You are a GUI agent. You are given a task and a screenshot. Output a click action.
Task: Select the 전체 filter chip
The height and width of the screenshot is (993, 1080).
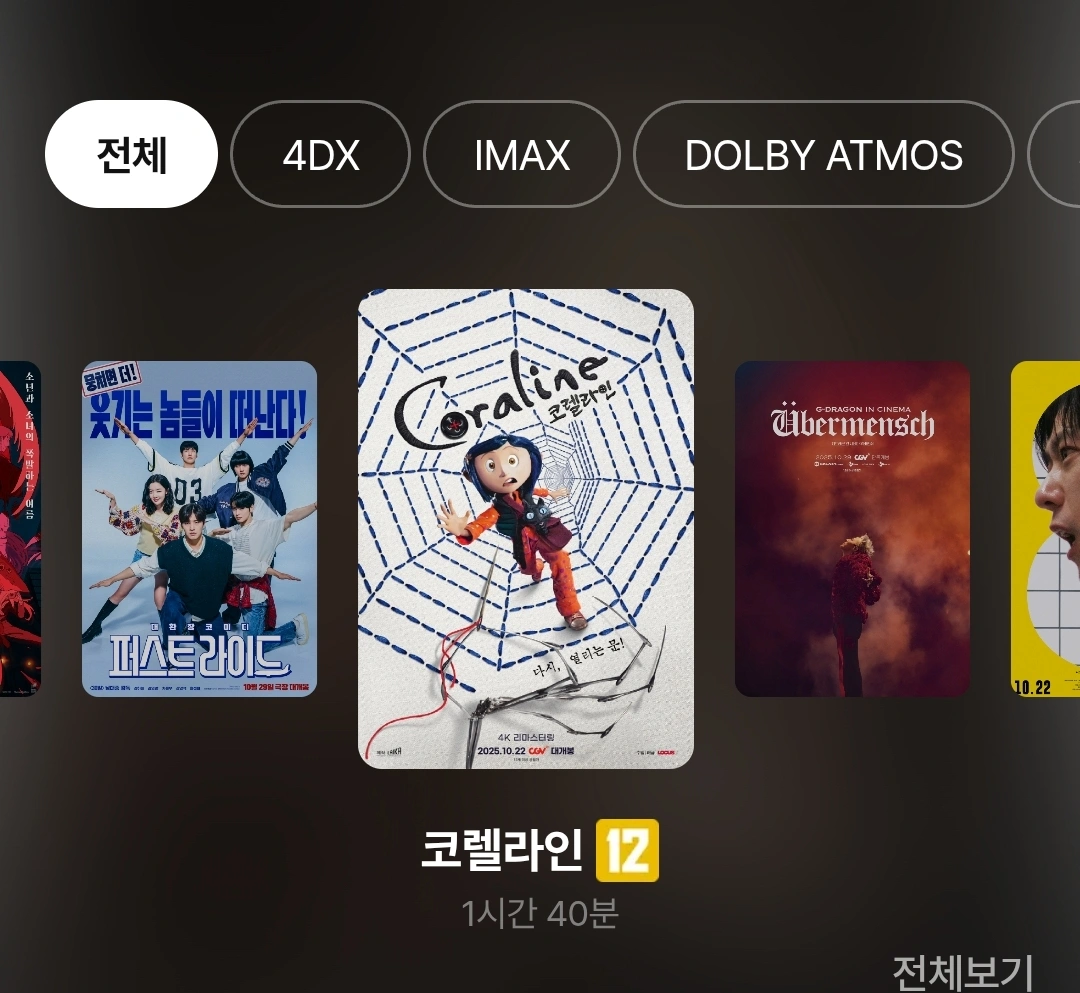(131, 154)
